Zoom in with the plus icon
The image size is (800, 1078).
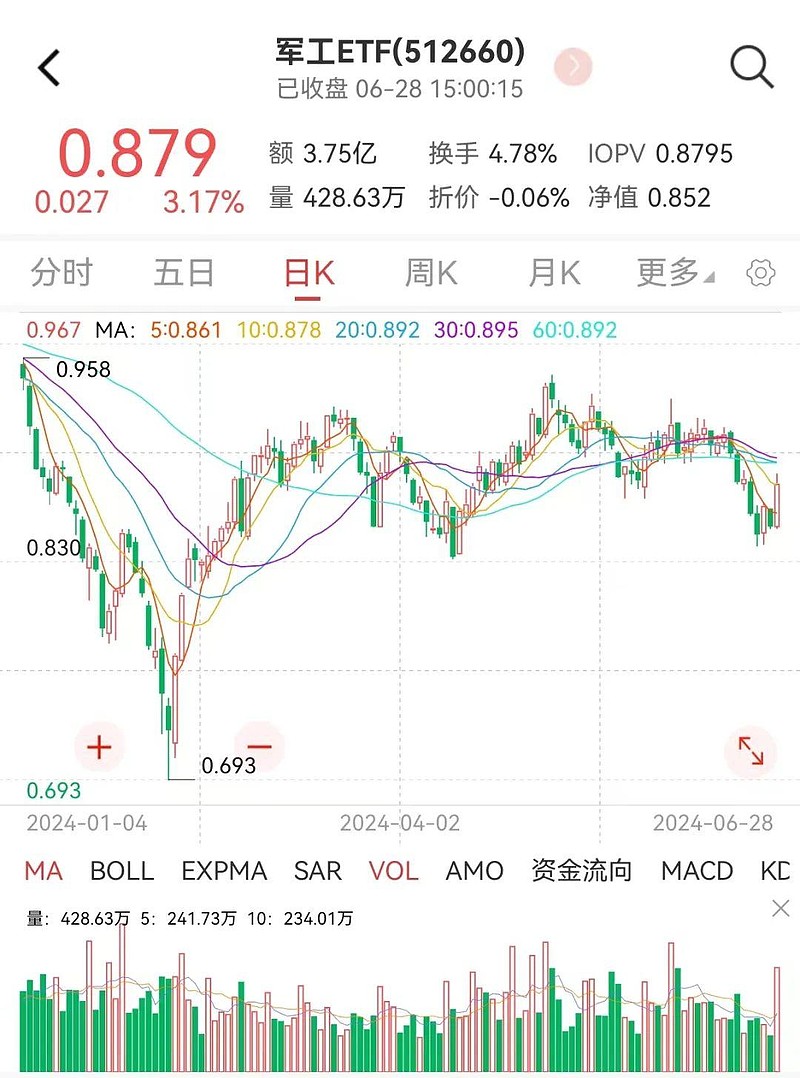99,747
